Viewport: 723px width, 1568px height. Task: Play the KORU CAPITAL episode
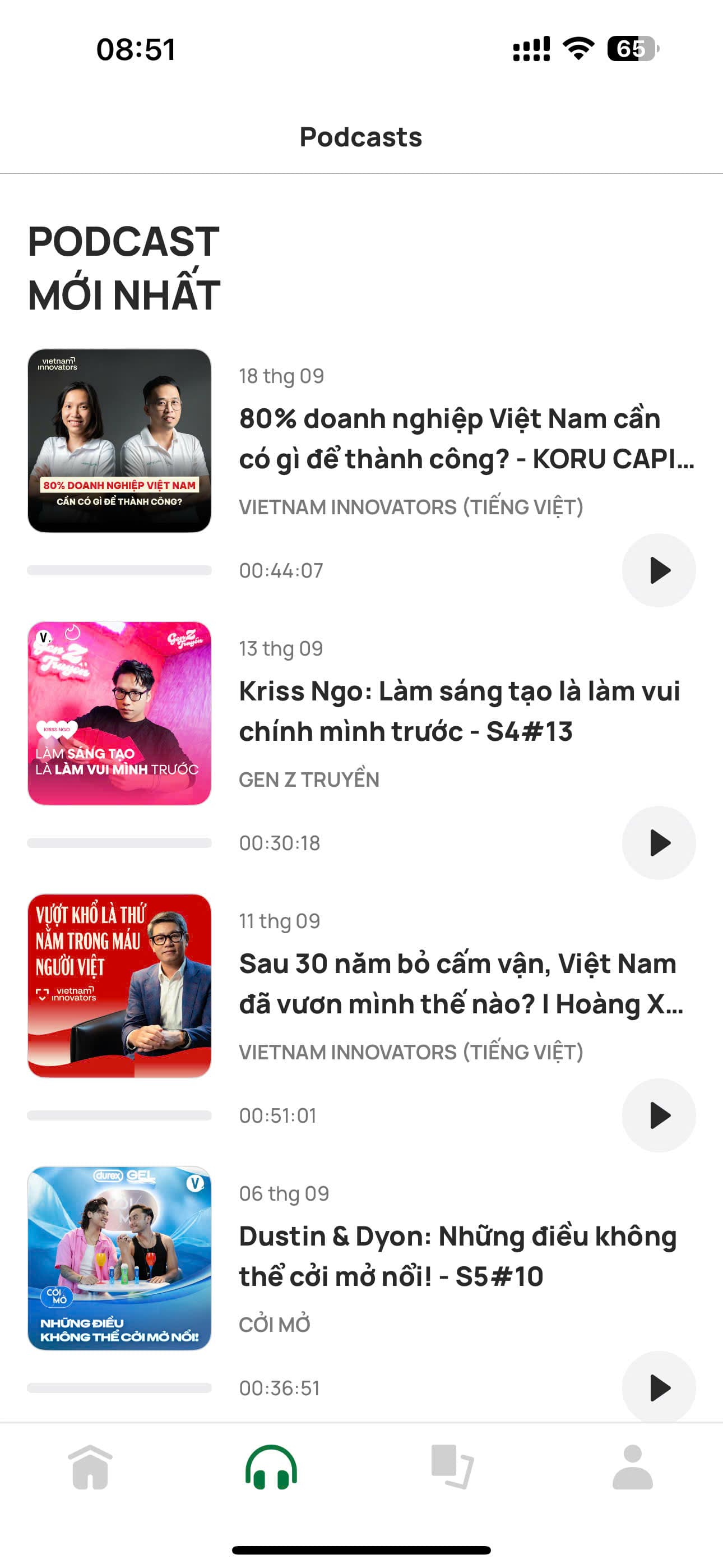point(659,569)
